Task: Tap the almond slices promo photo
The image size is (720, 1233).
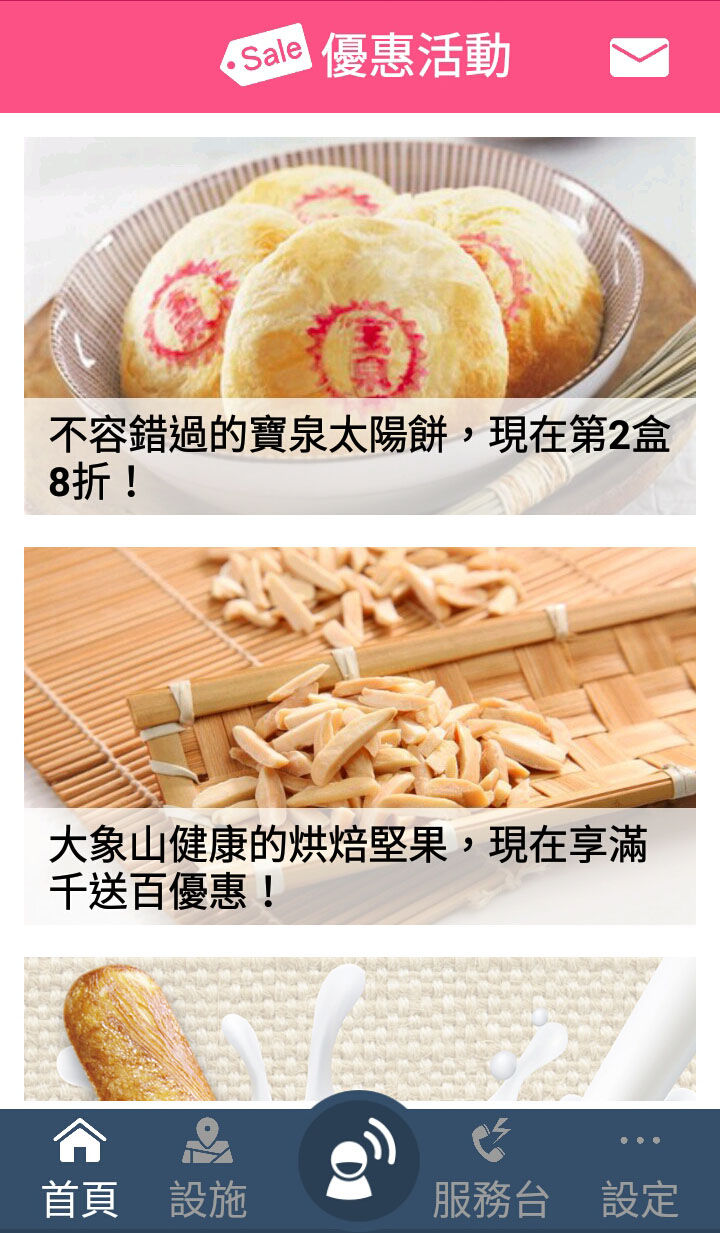Action: click(360, 680)
